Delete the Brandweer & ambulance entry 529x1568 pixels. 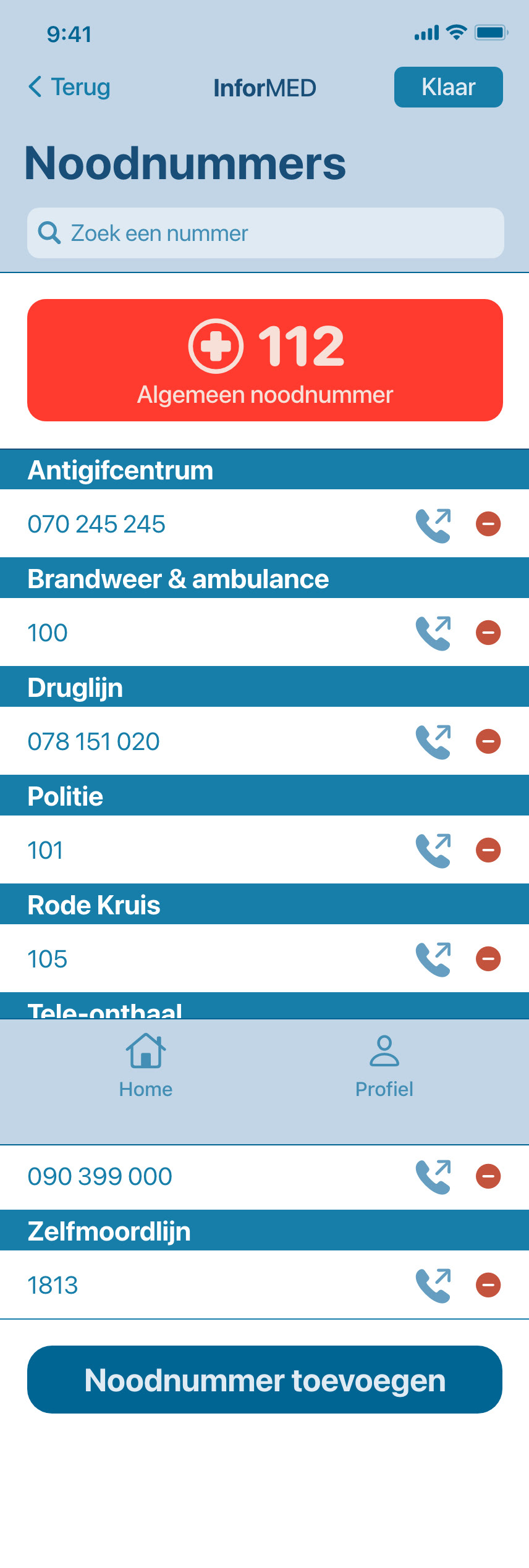(x=488, y=633)
